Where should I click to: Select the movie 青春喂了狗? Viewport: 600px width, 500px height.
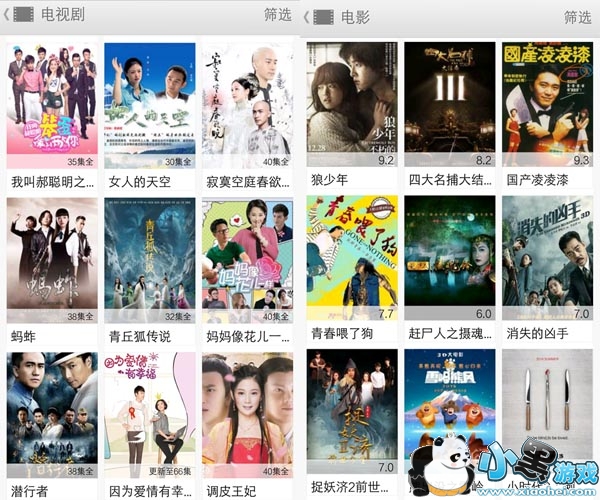(x=351, y=260)
